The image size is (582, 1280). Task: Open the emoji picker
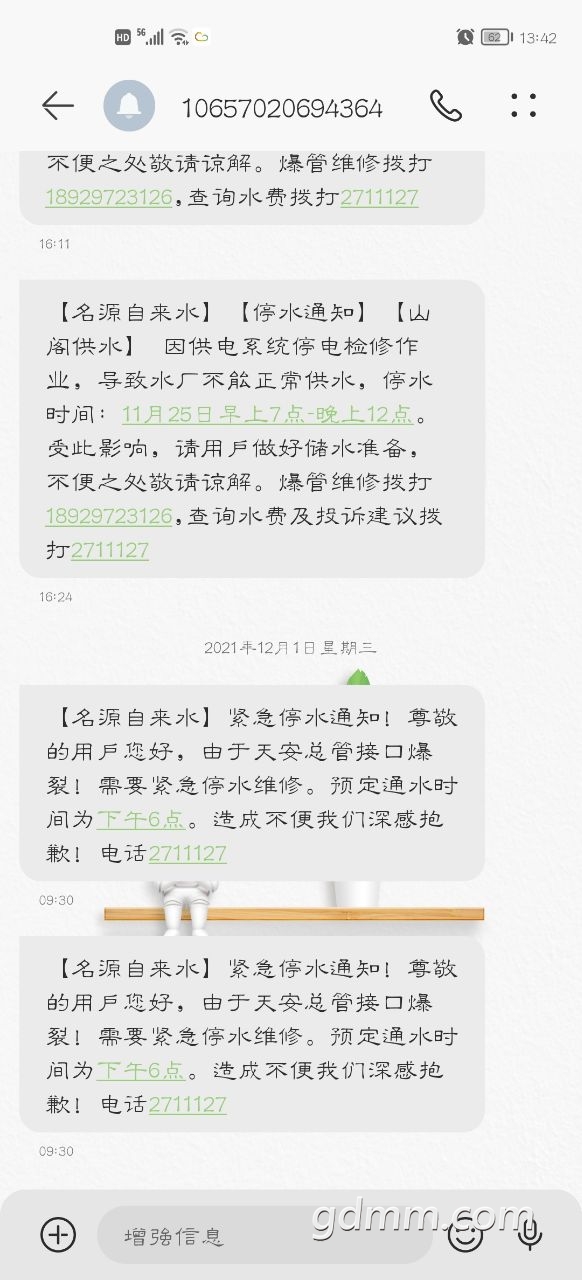tap(465, 1235)
